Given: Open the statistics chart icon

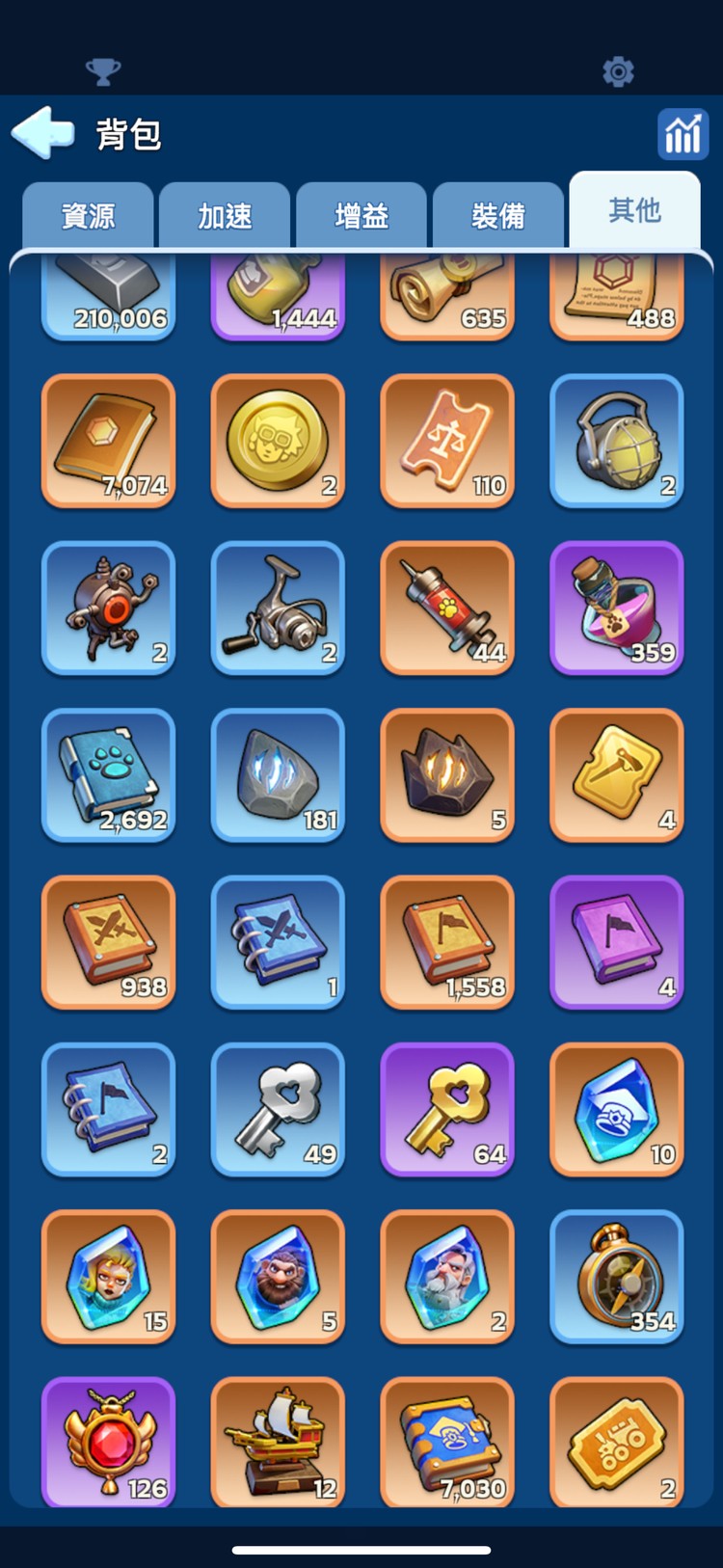Looking at the screenshot, I should coord(683,134).
